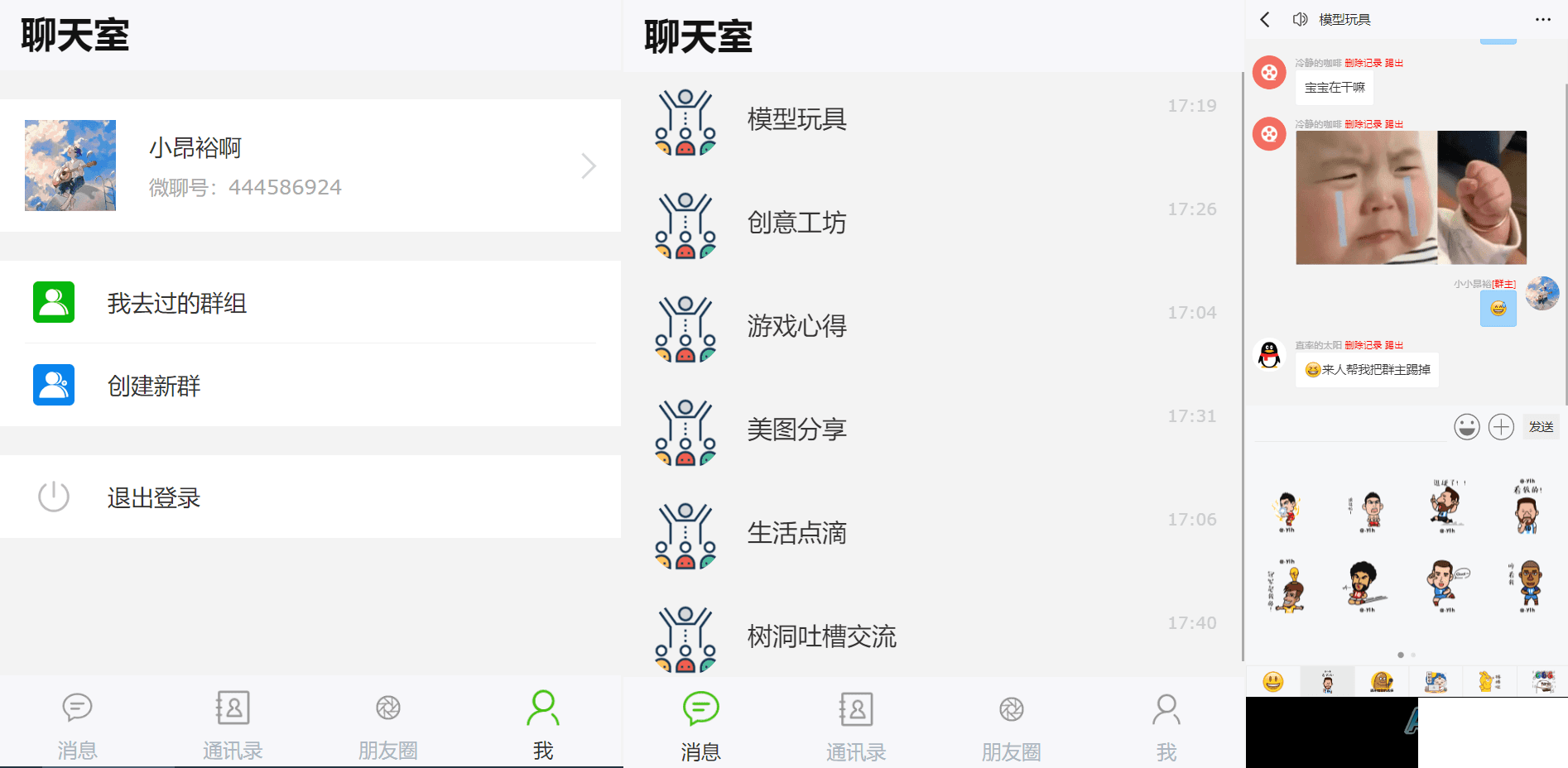Focus the chat message input field
The height and width of the screenshot is (768, 1568).
1349,427
